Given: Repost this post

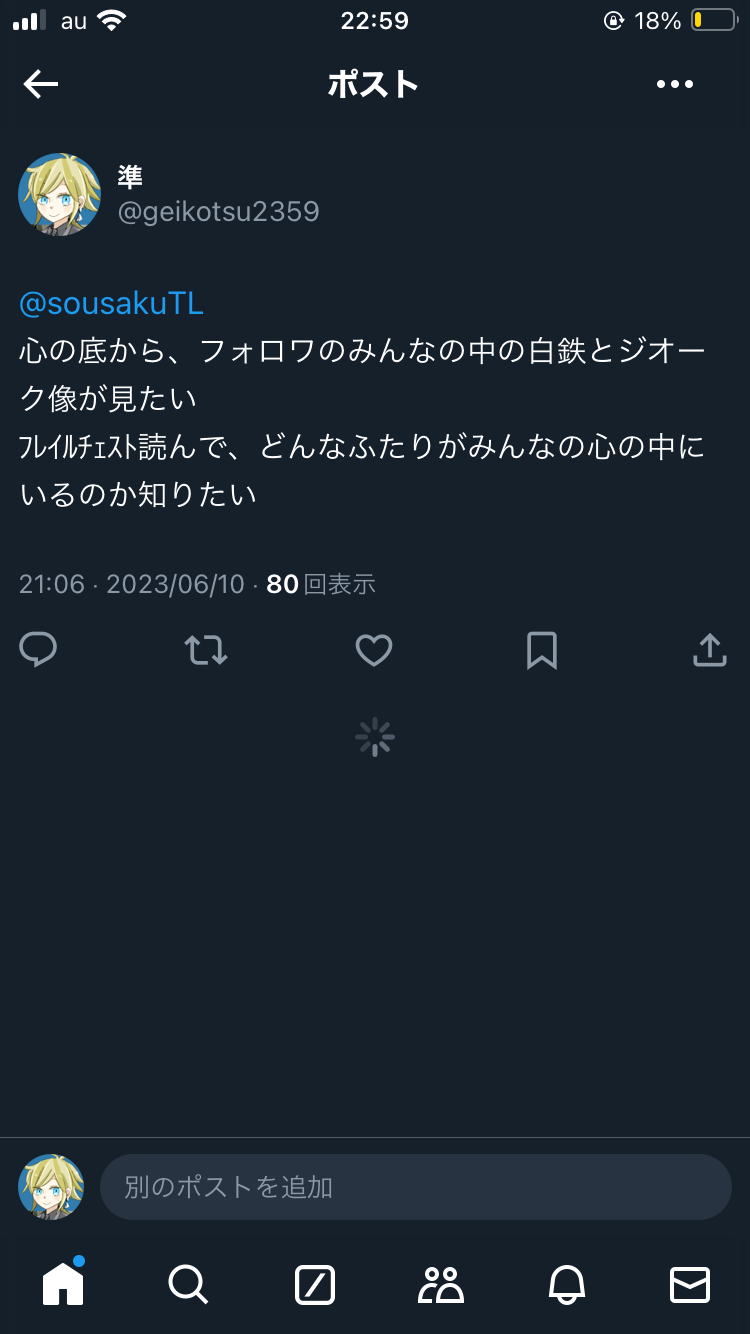Looking at the screenshot, I should pyautogui.click(x=206, y=651).
